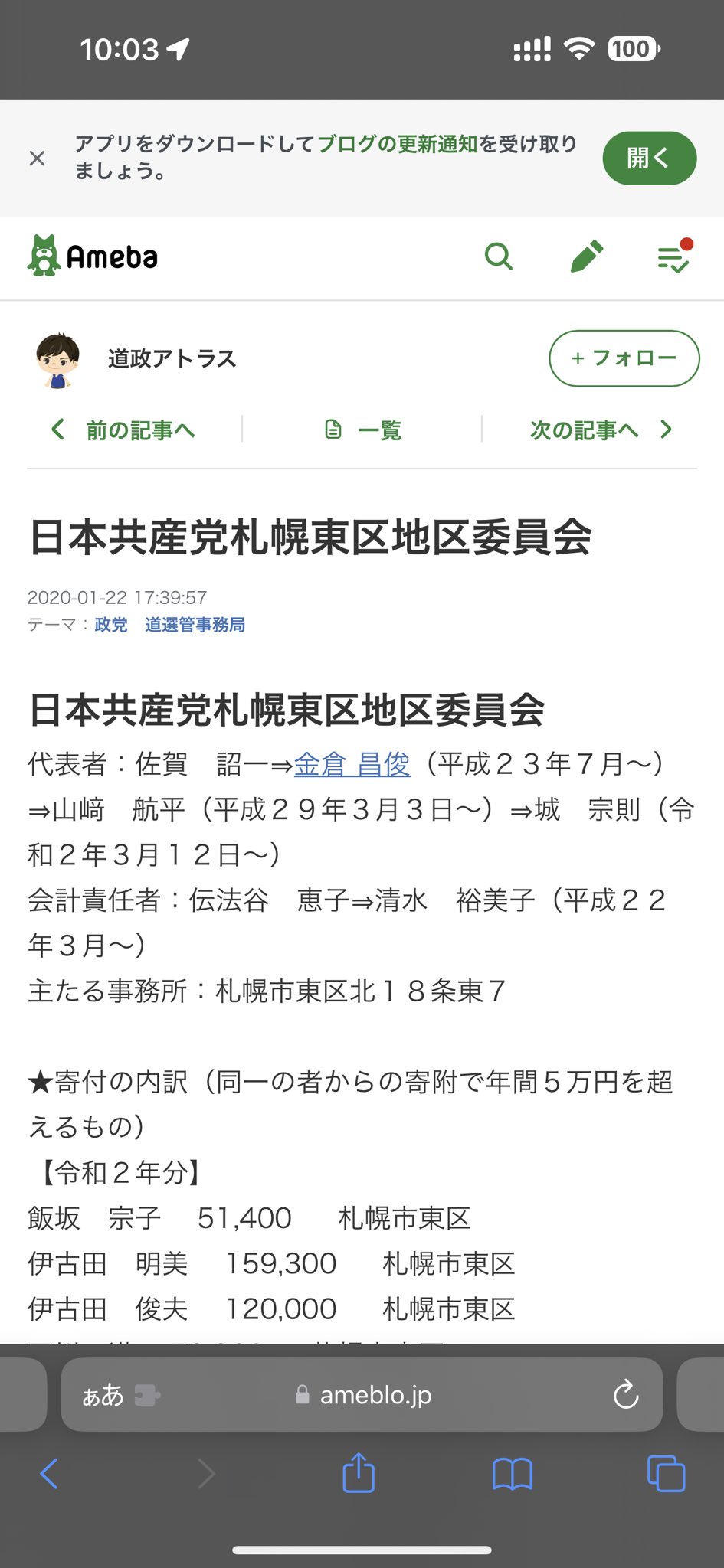This screenshot has width=724, height=1568.
Task: Show all open tabs
Action: click(x=667, y=1473)
